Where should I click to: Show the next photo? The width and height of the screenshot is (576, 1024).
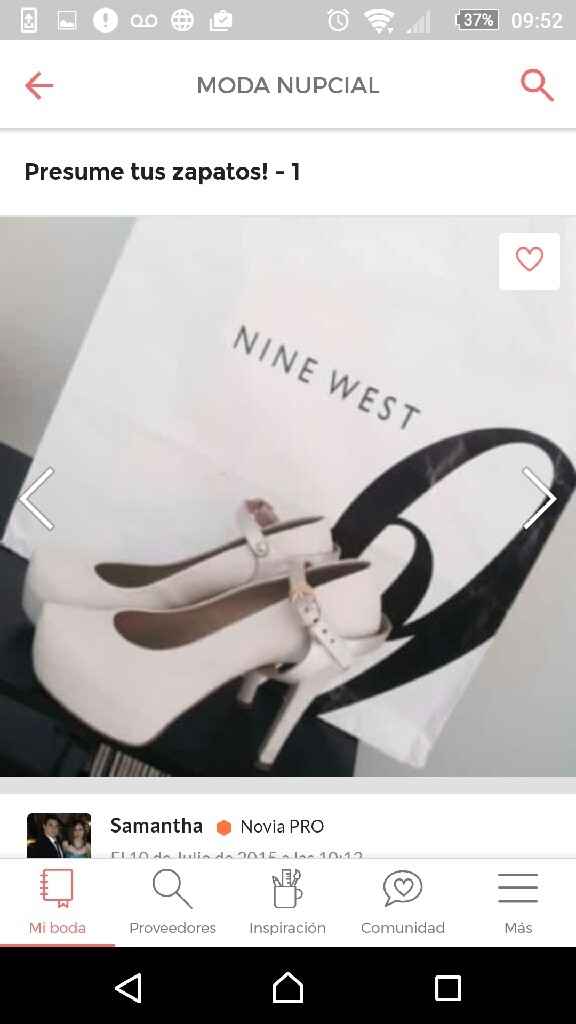(x=538, y=498)
